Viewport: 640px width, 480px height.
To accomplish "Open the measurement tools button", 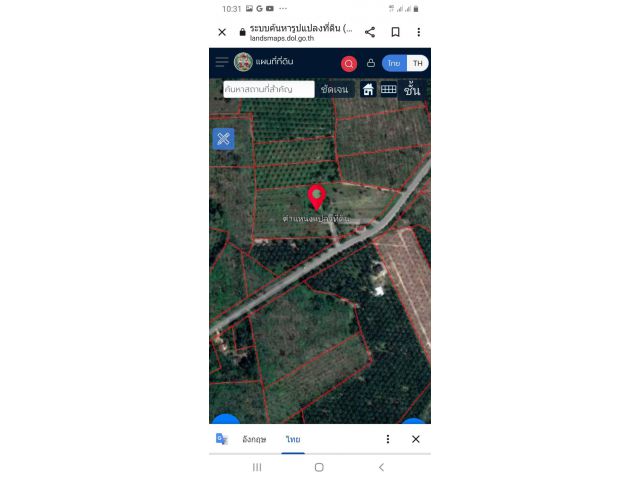I will (223, 138).
